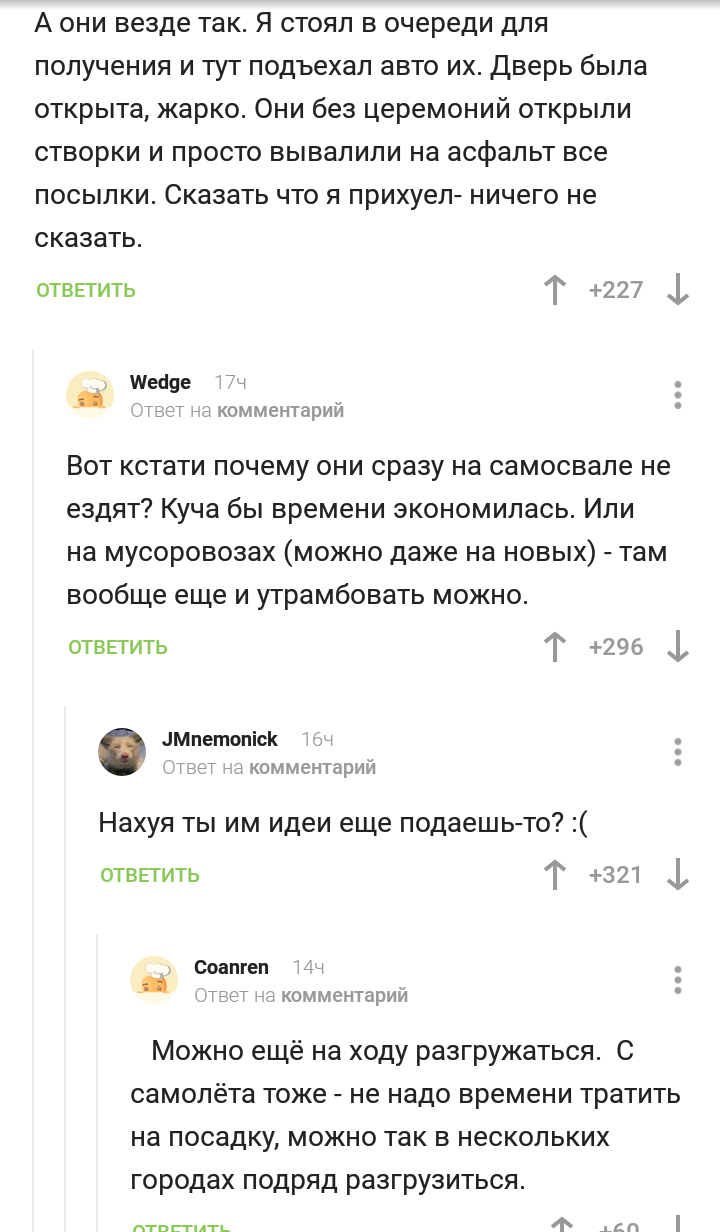
Task: Reply to Wedge's comment
Action: pyautogui.click(x=118, y=647)
